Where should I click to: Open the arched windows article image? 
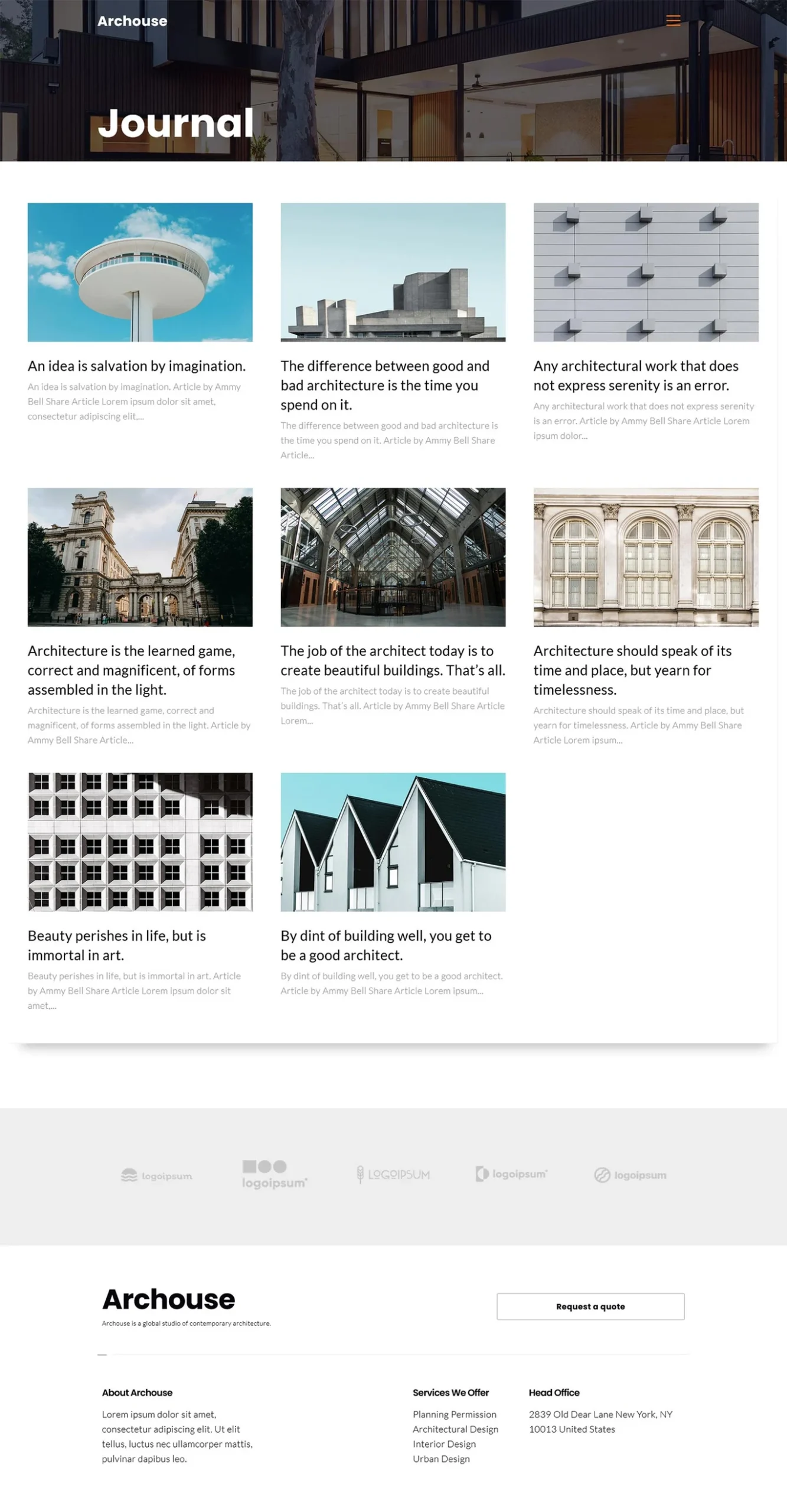(645, 556)
